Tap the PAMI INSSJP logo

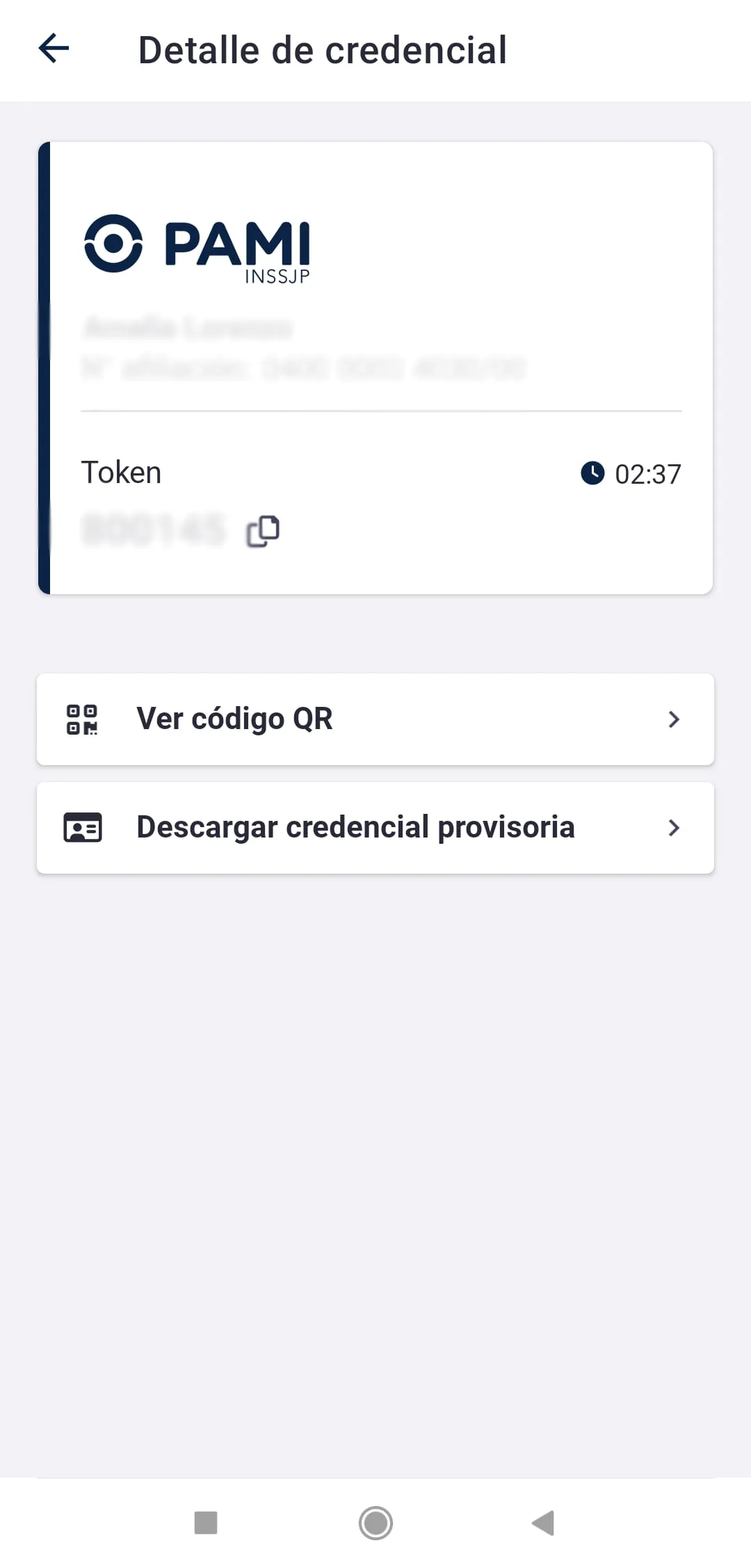(x=197, y=250)
